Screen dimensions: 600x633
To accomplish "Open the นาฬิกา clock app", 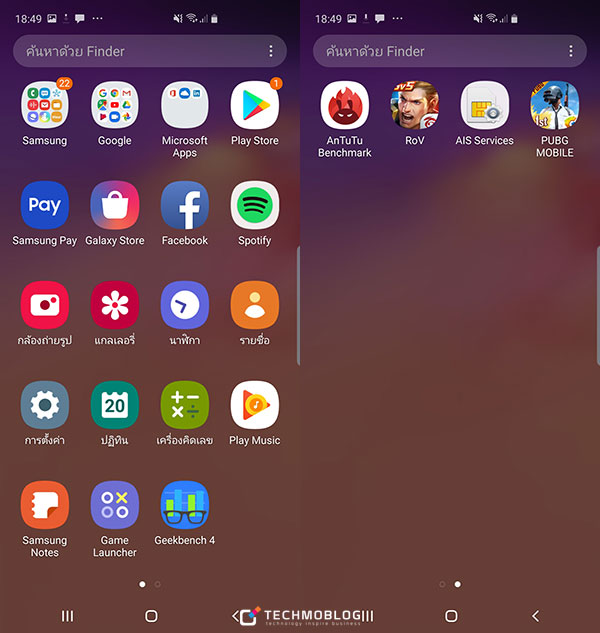I will coord(185,305).
